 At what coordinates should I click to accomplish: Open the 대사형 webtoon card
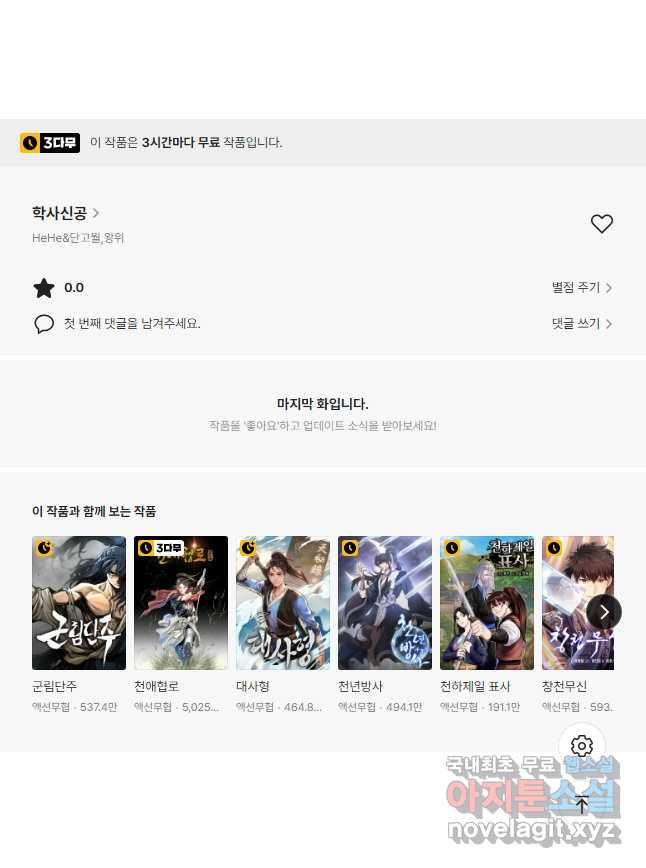pyautogui.click(x=283, y=603)
